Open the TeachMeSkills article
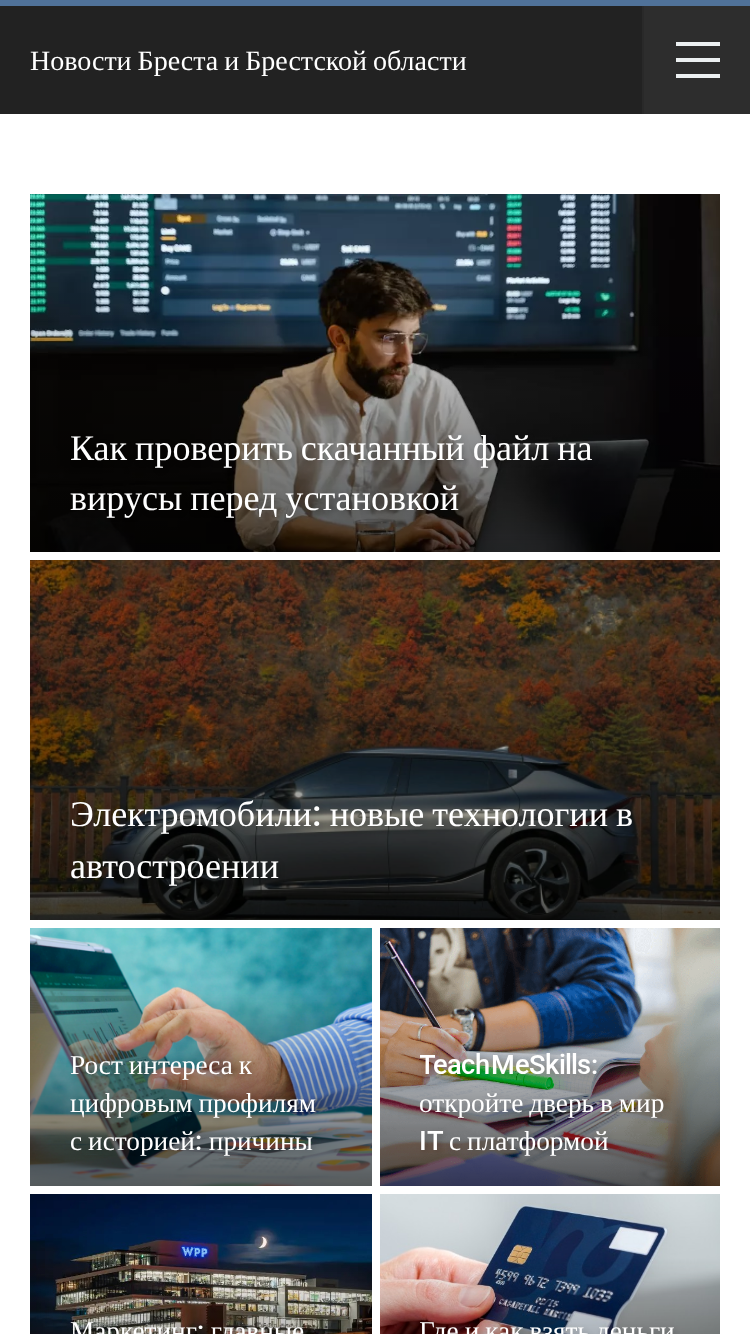 coord(550,1057)
